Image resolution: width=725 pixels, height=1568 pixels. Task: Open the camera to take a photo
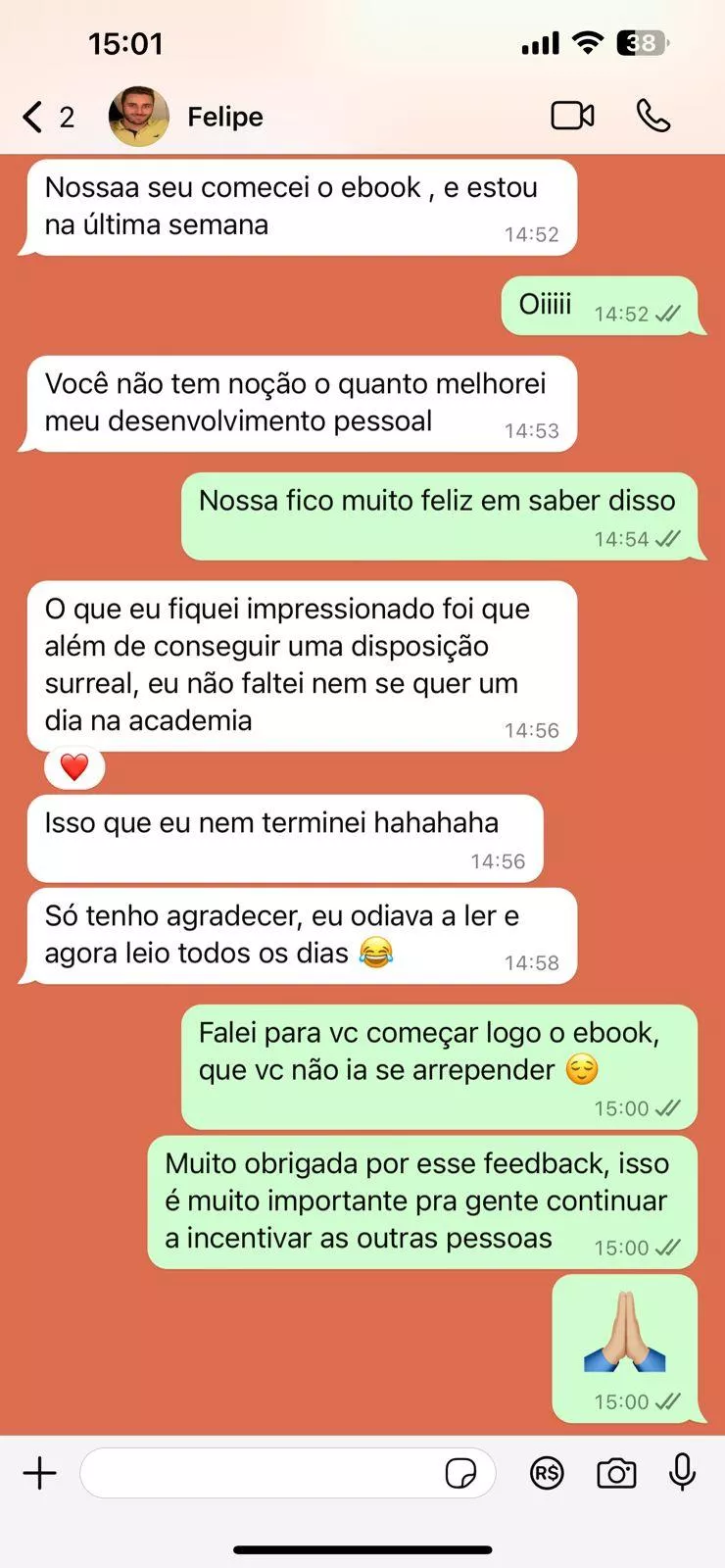pyautogui.click(x=616, y=1473)
